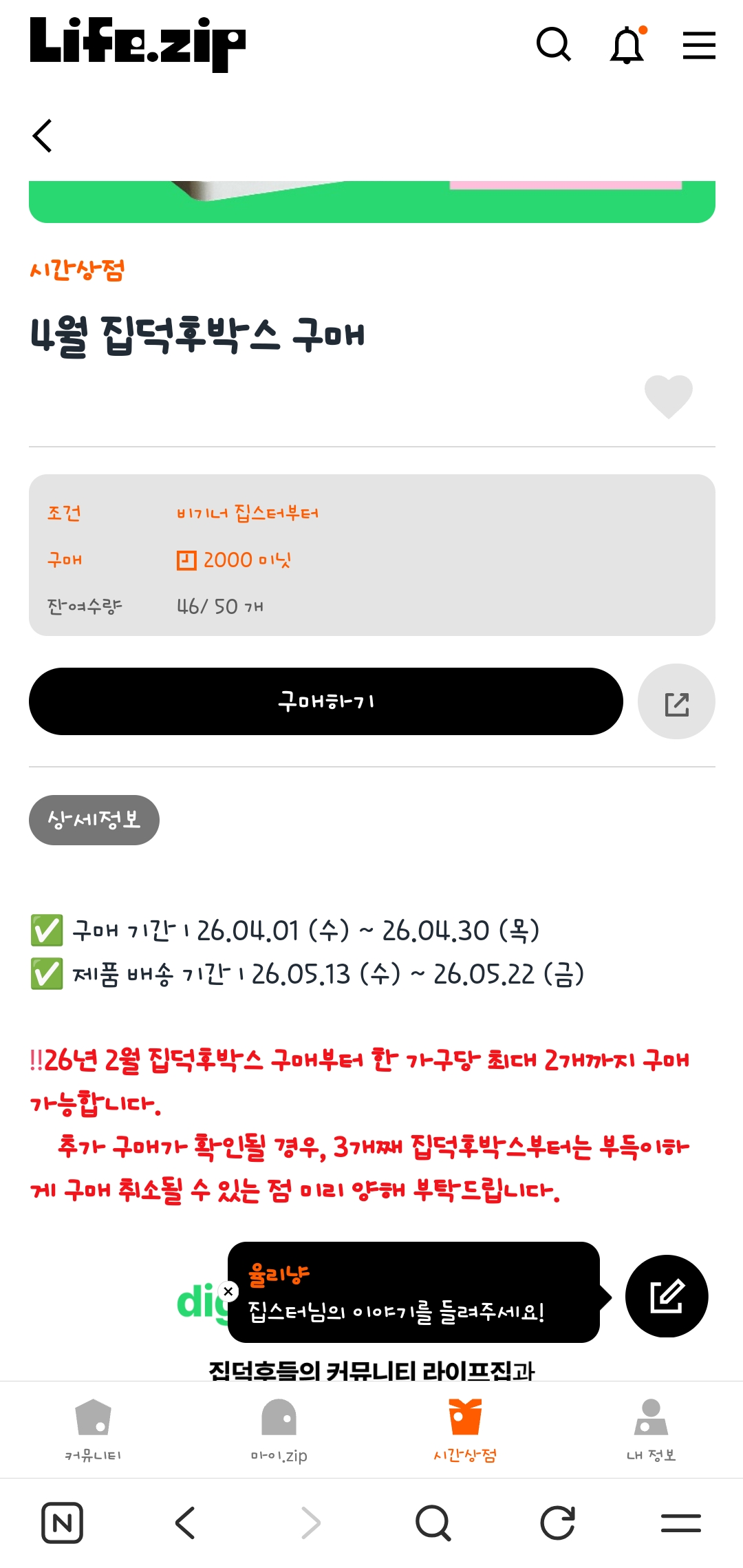
Task: Tap the 구매하기 purchase button
Action: tap(326, 701)
